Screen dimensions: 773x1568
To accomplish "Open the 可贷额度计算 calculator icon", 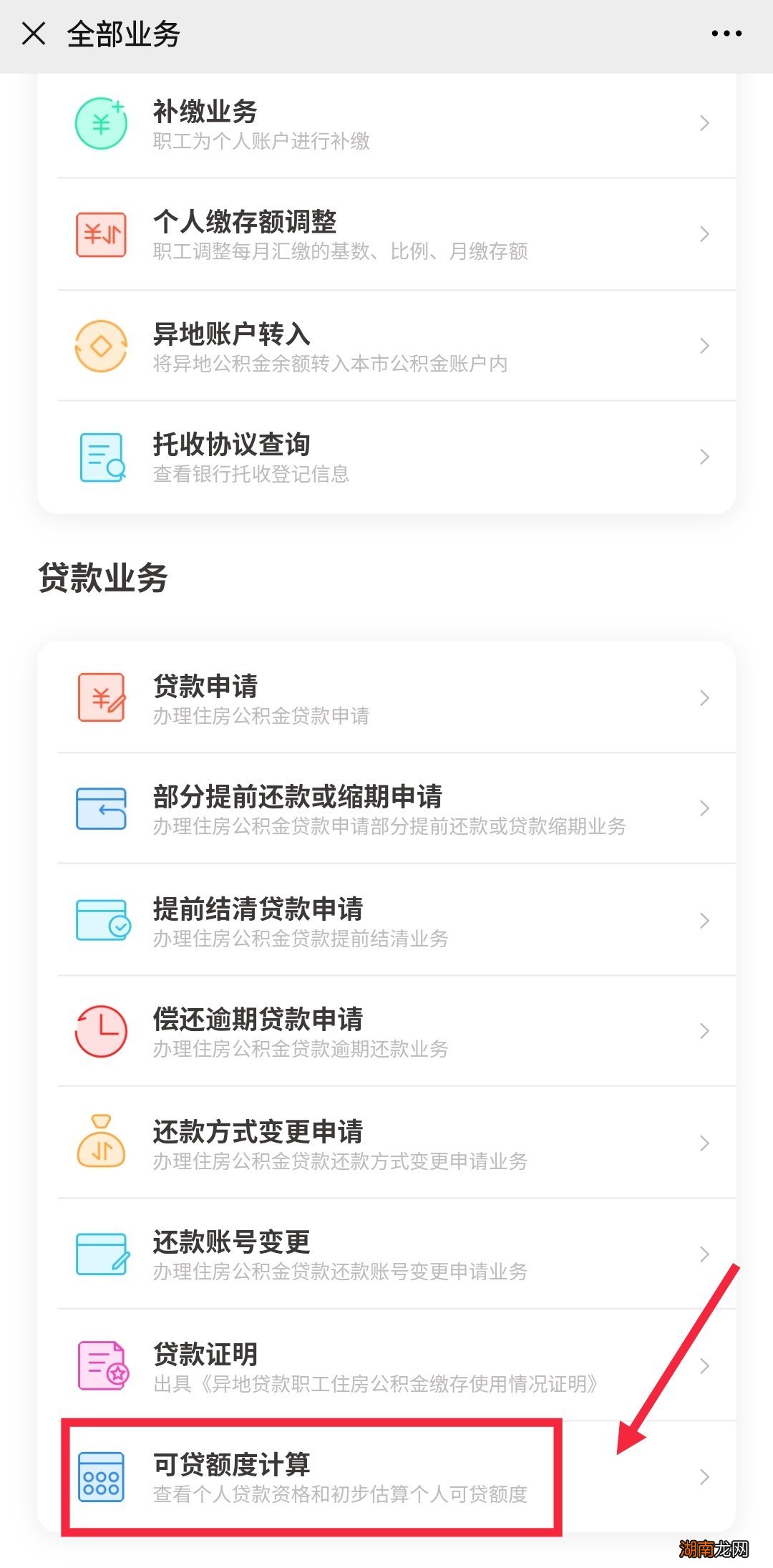I will click(x=100, y=1479).
